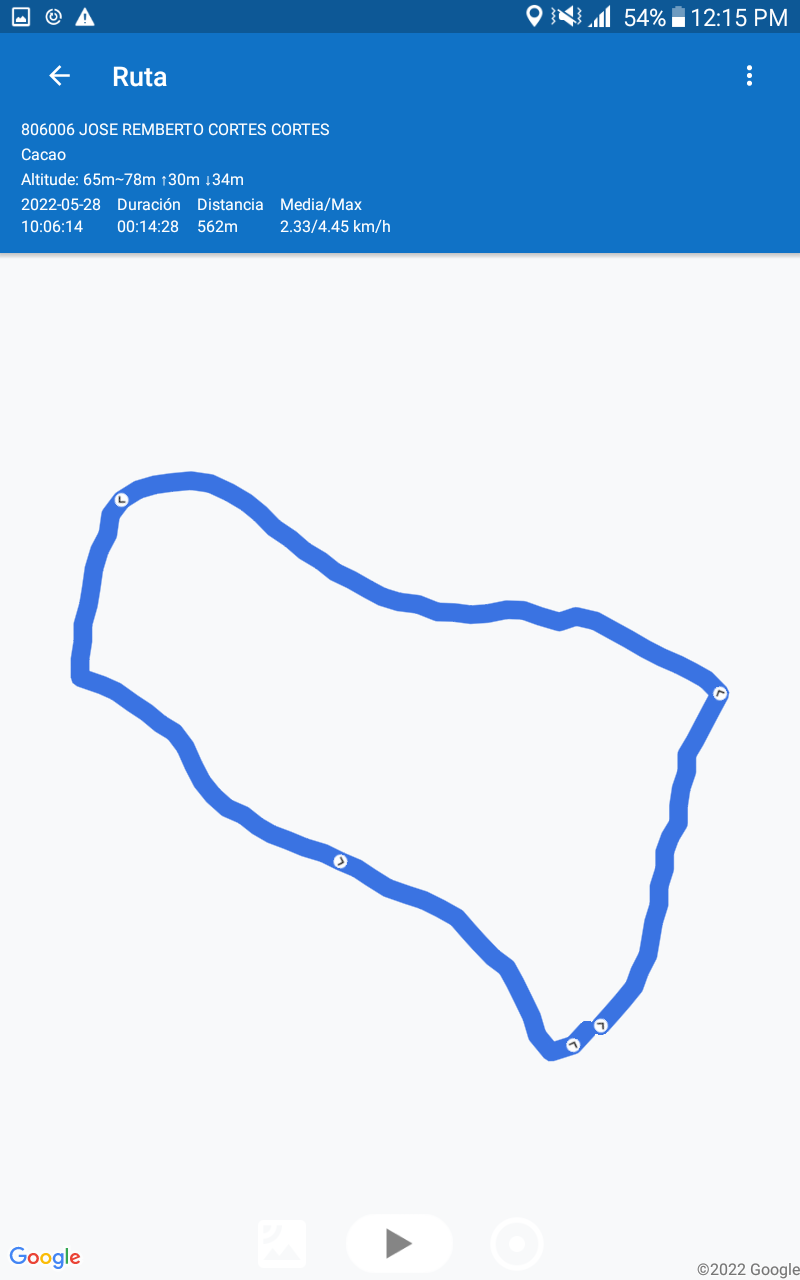Tap the round target icon beside play
Image resolution: width=800 pixels, height=1280 pixels.
[517, 1244]
